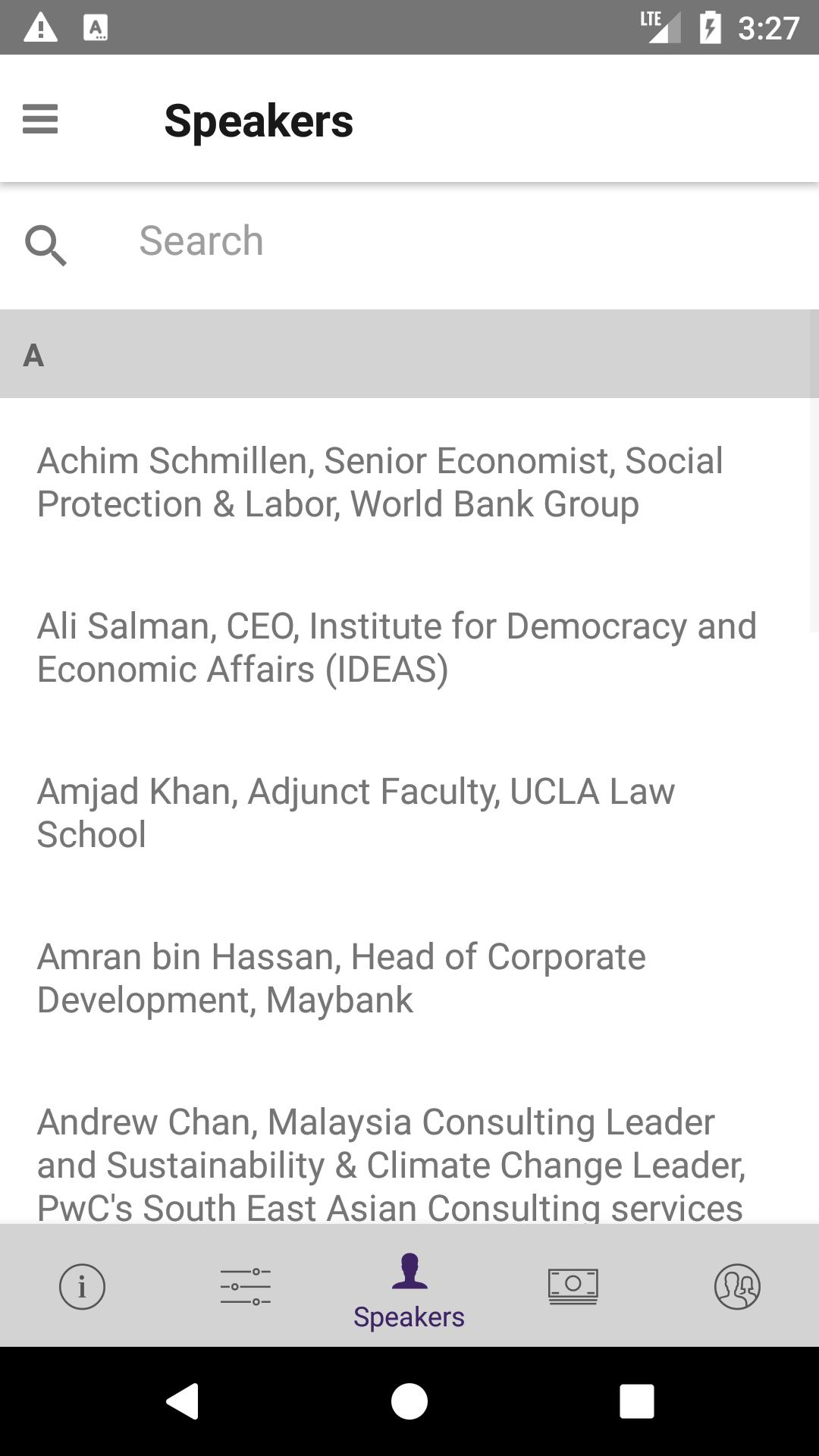Select Amjad Khan from the speaker list

point(356,813)
